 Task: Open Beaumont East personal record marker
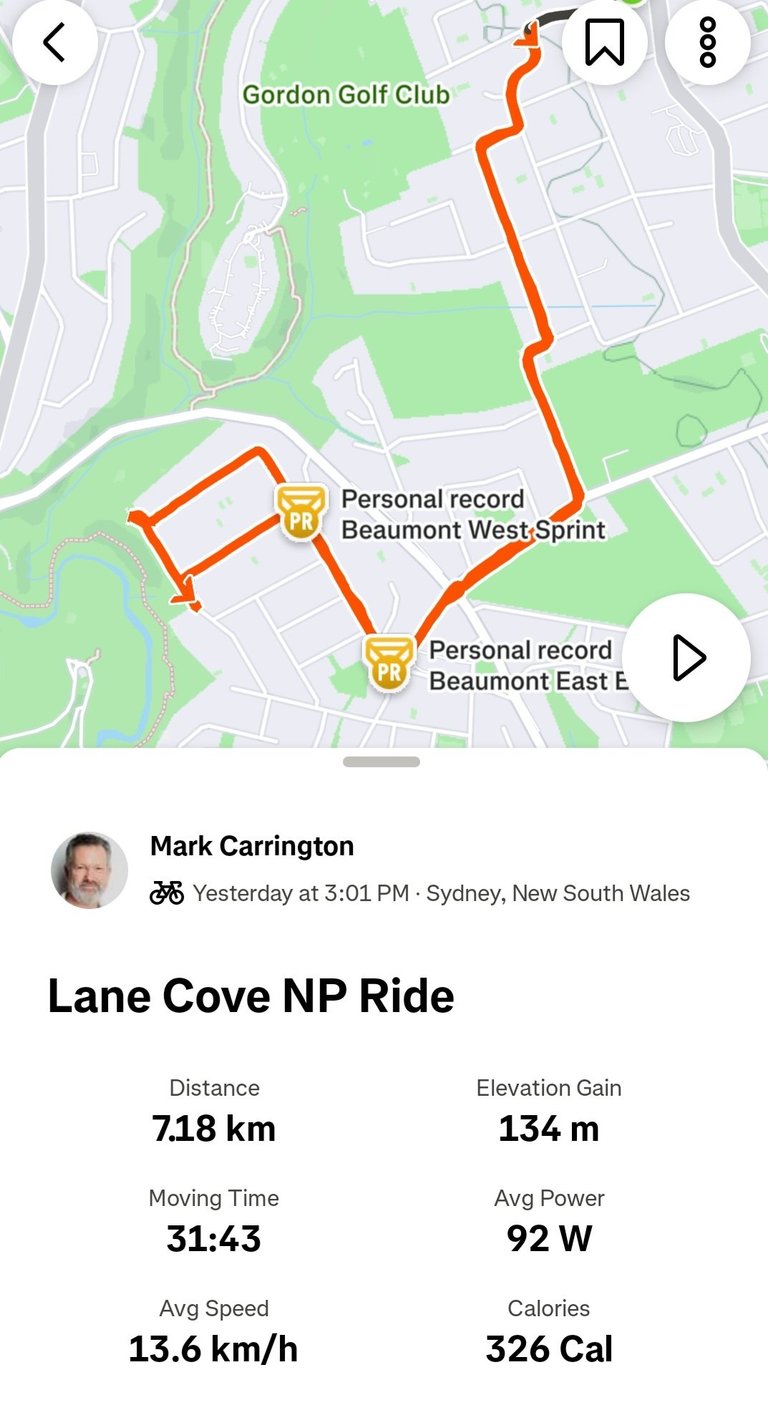(389, 663)
